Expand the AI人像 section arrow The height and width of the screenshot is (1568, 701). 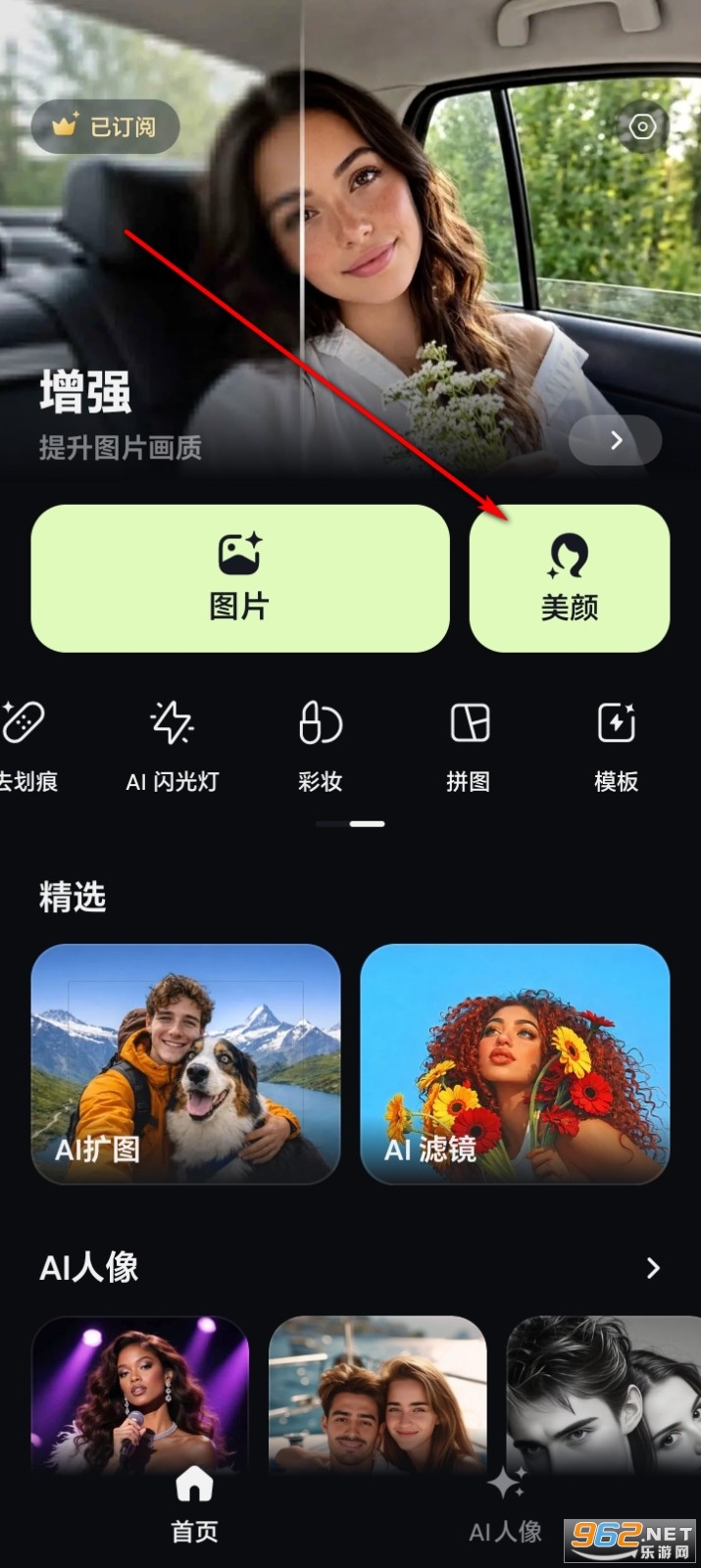(x=653, y=1268)
